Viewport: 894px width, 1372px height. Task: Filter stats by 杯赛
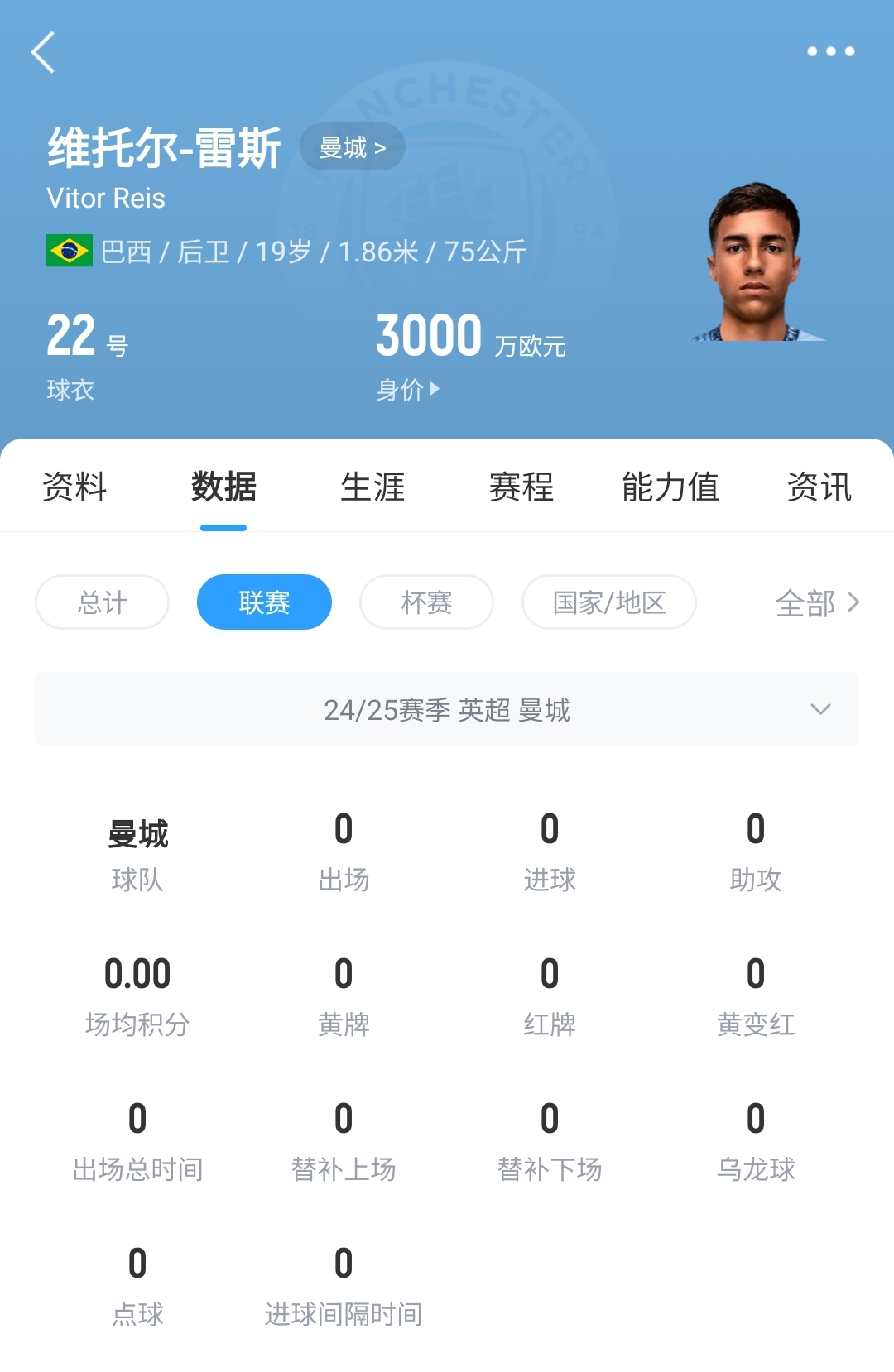point(426,602)
